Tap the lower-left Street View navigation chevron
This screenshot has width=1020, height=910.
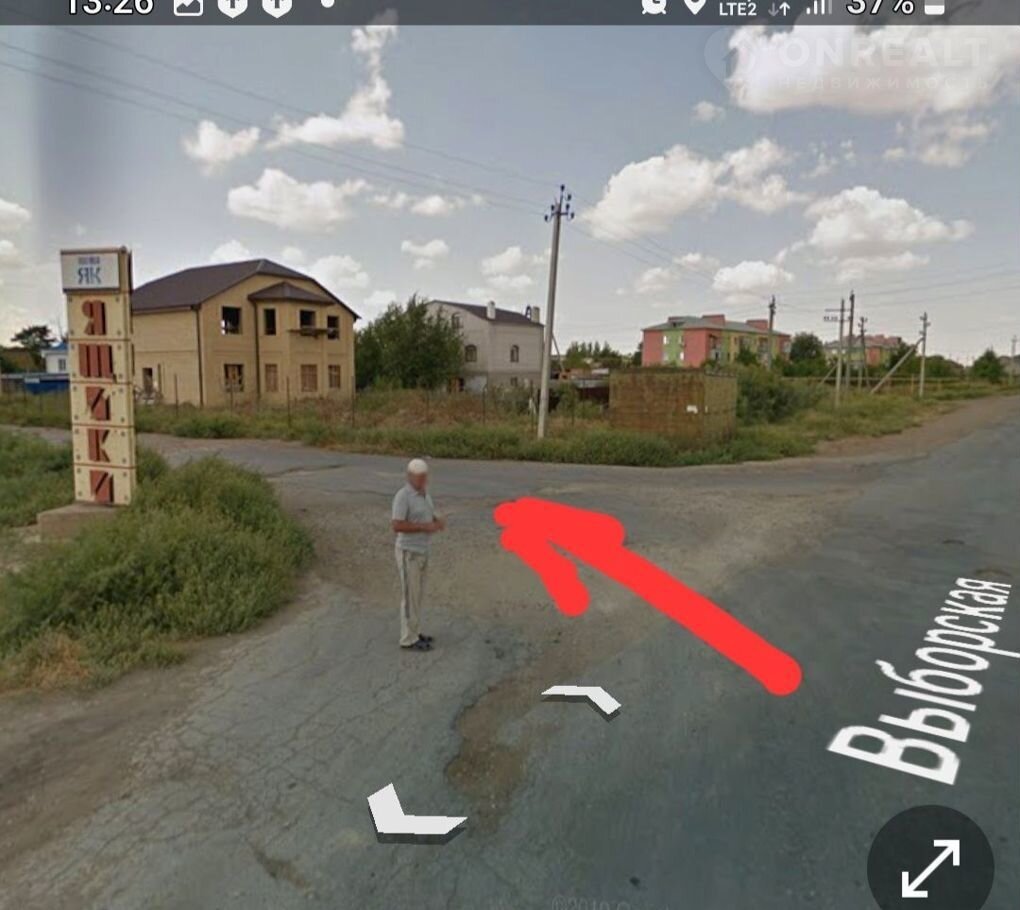[412, 815]
